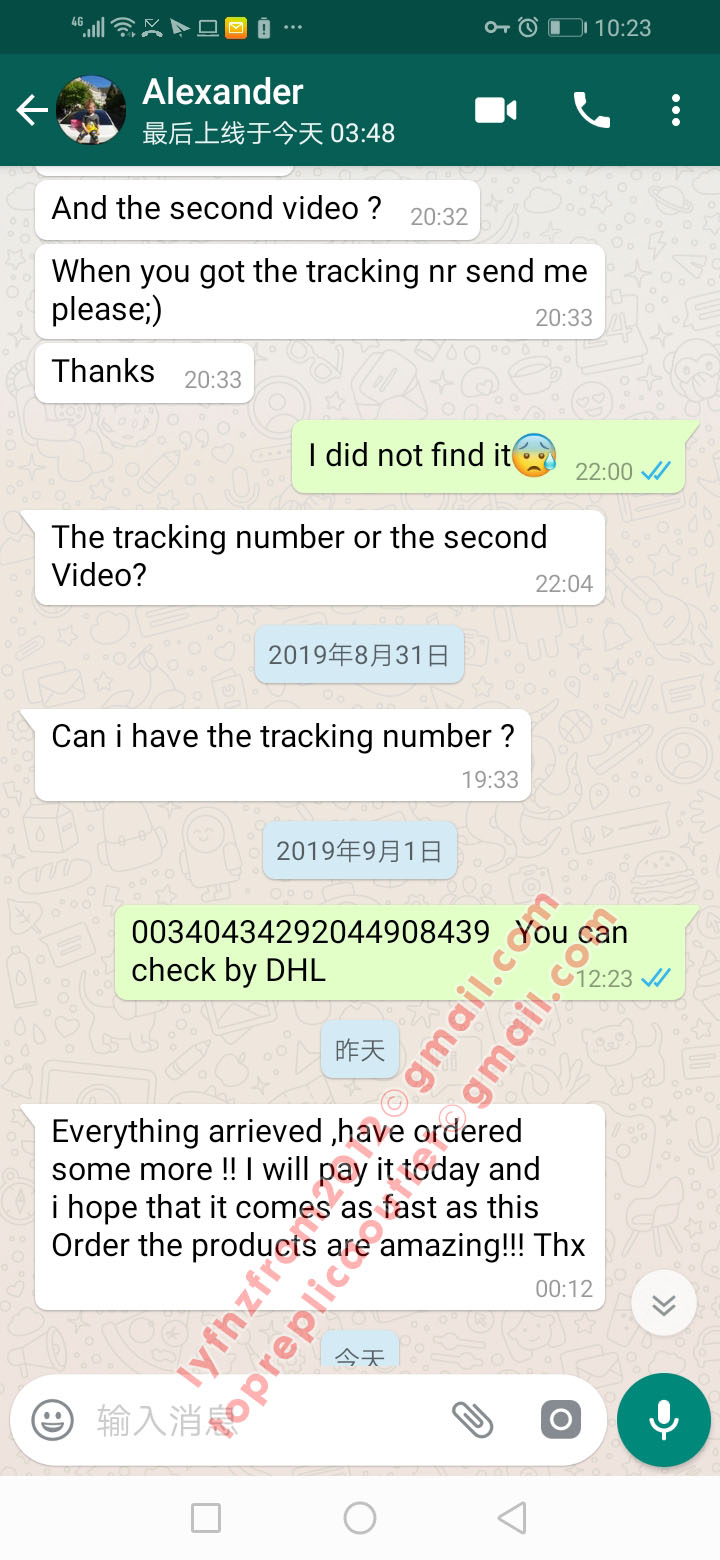Open the emoji picker

pos(52,1420)
